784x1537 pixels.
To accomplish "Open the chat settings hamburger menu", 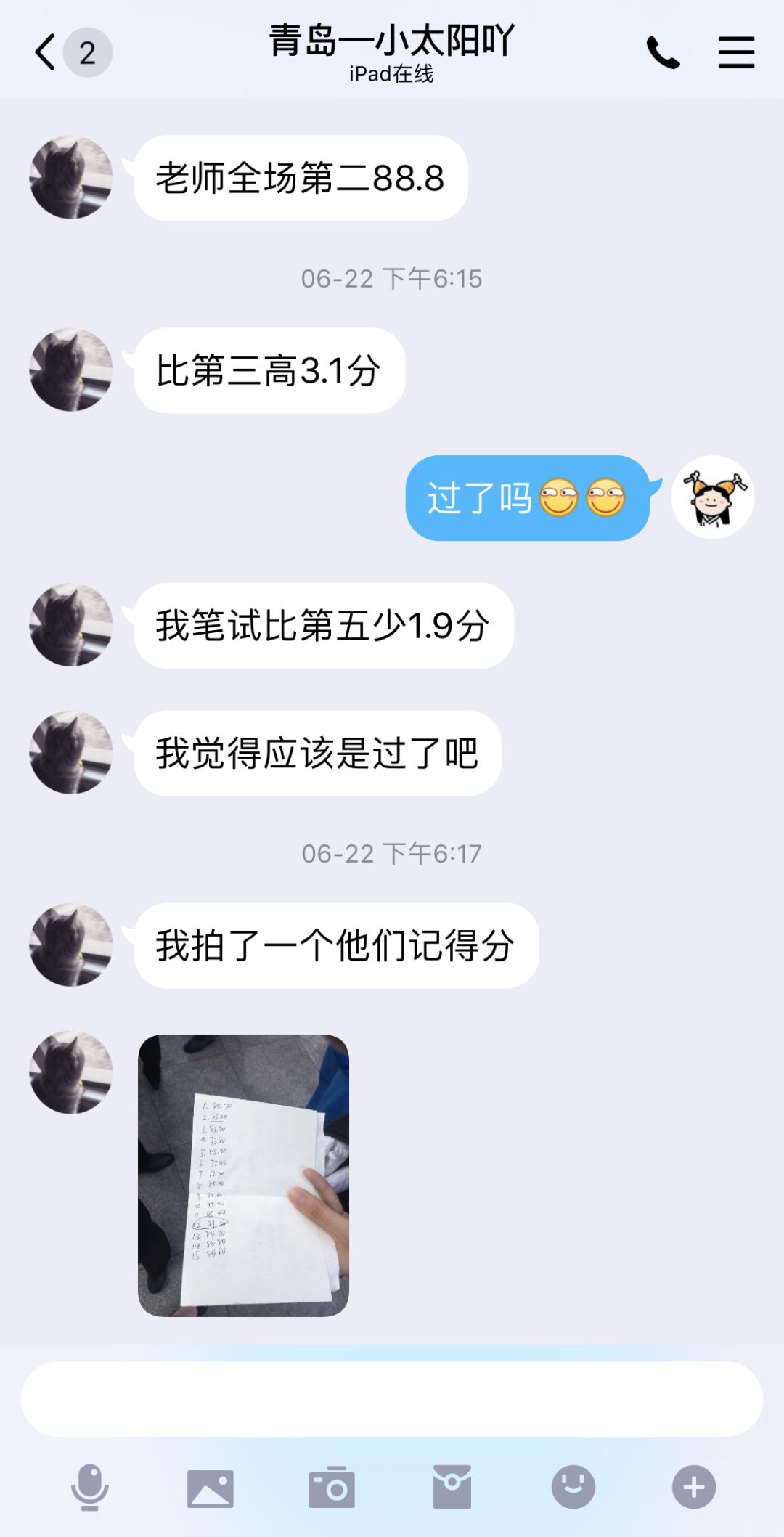I will (736, 52).
